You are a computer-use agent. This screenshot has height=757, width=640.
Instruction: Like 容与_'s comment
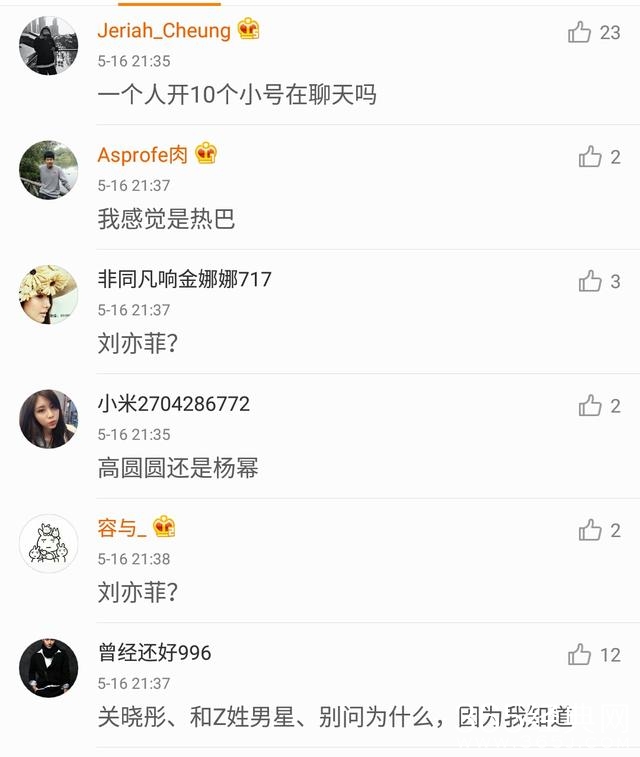(x=590, y=531)
